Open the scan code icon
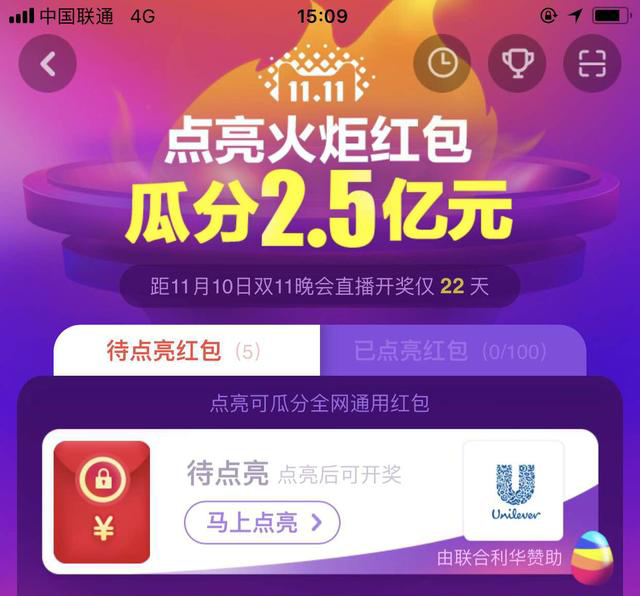 [x=593, y=64]
